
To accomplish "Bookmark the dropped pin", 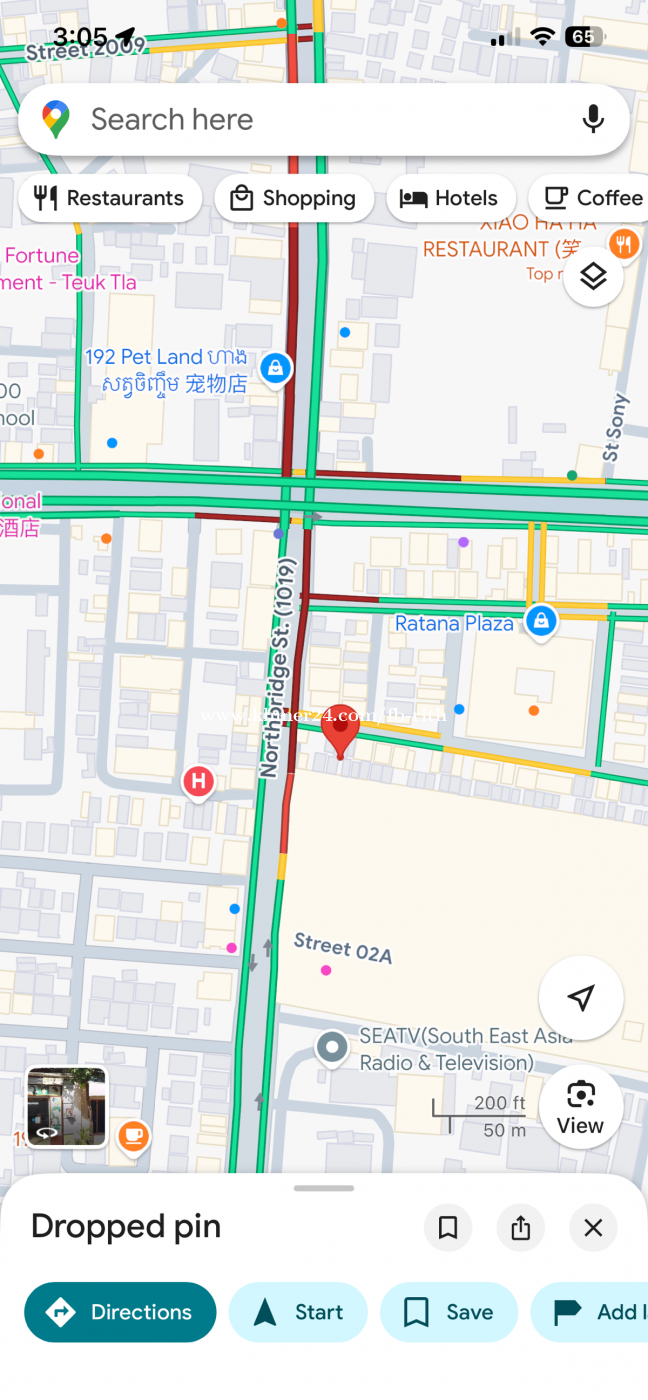I will [448, 1228].
